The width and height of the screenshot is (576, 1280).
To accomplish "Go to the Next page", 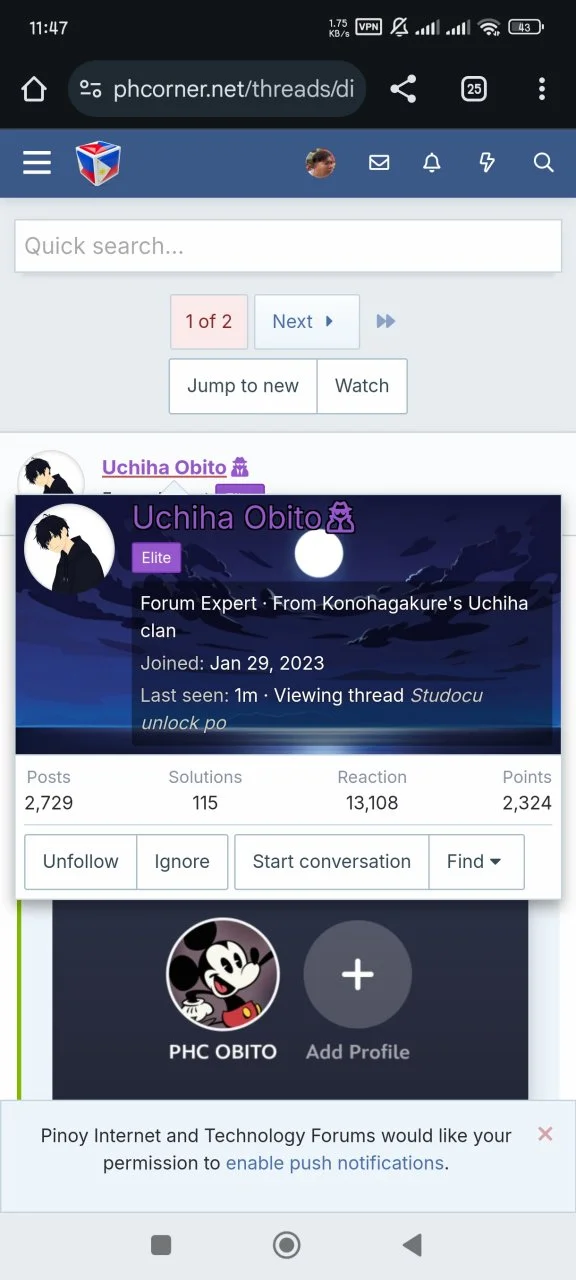I will click(307, 321).
